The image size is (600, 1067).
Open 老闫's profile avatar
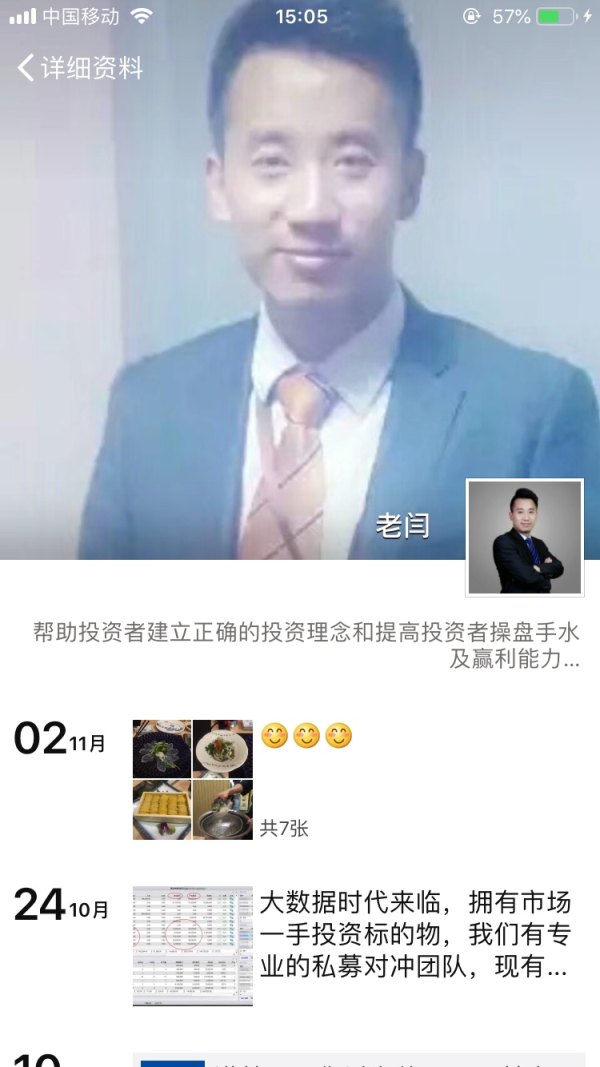point(524,537)
